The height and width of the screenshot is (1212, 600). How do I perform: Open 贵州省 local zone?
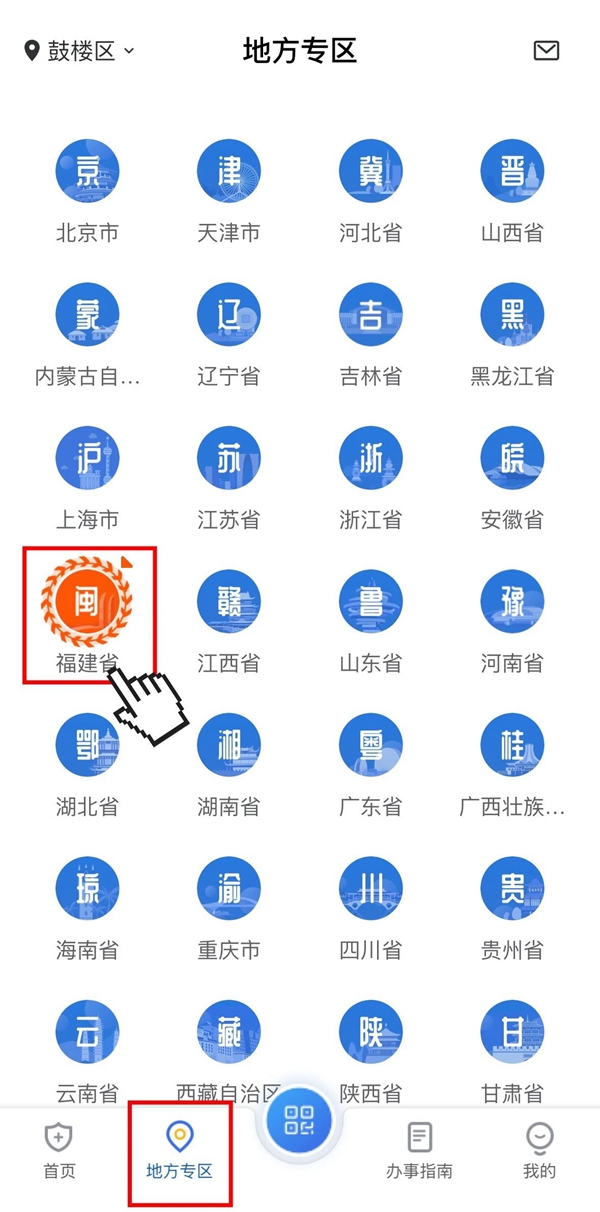[512, 888]
